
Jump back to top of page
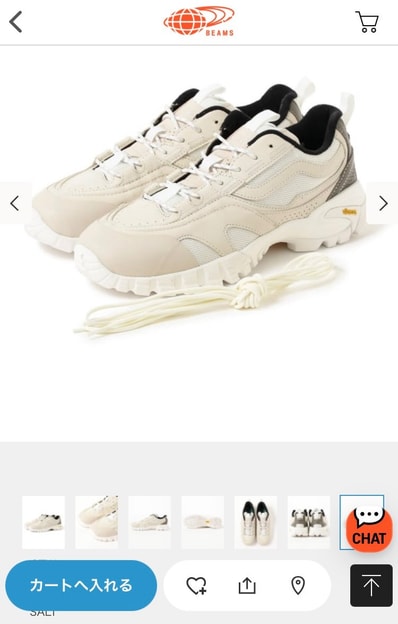coord(371,585)
